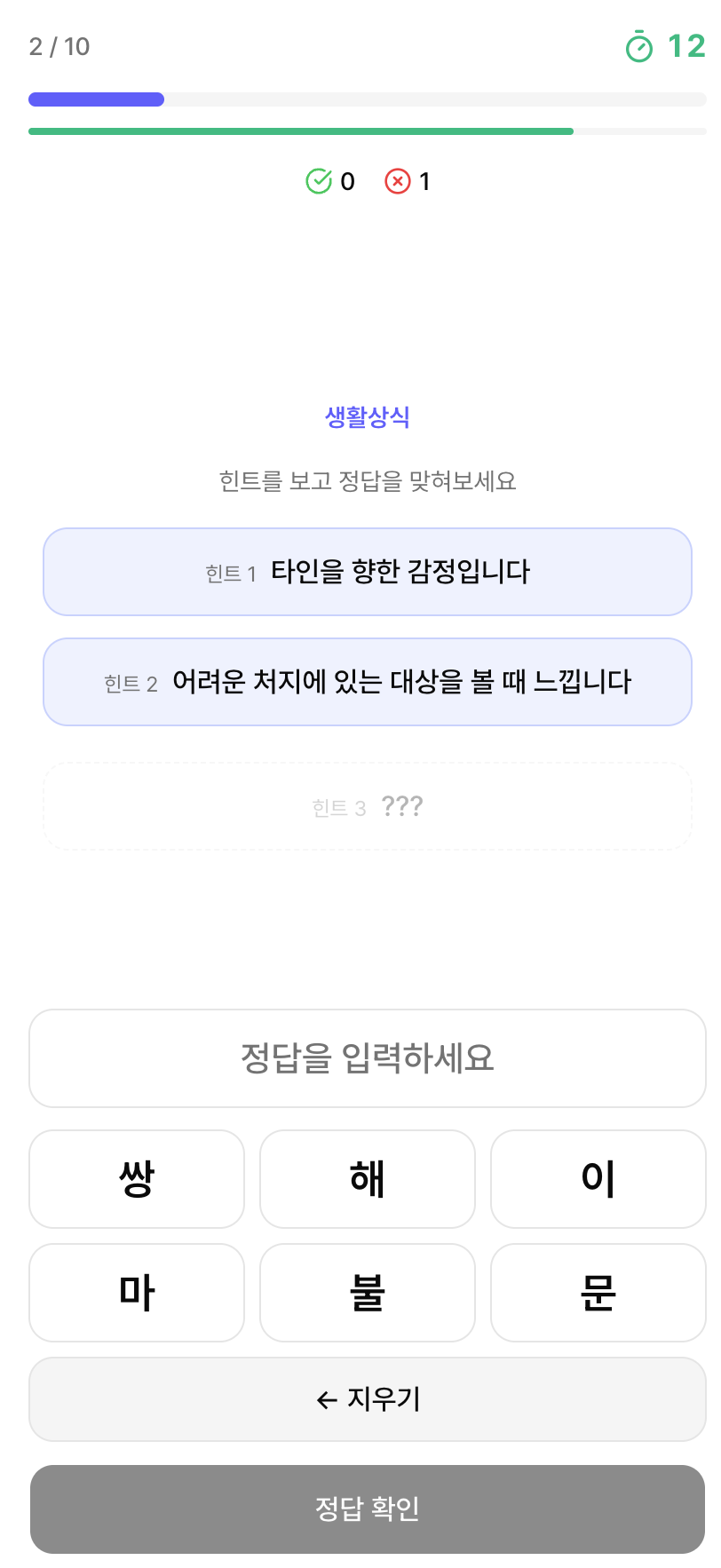This screenshot has height=1568, width=721.
Task: Select the 불 syllable key
Action: pyautogui.click(x=367, y=1293)
